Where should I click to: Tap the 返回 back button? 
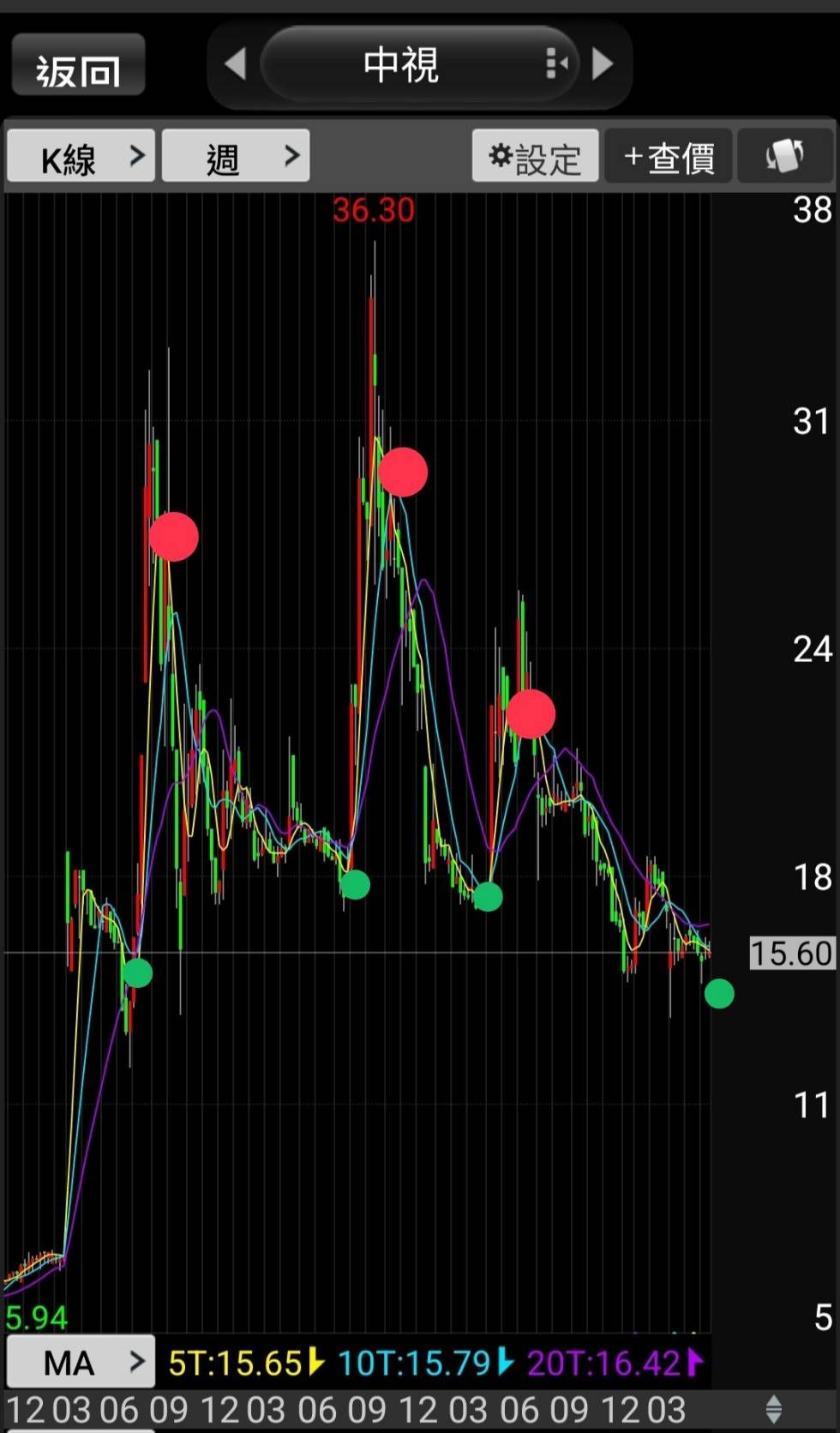click(x=78, y=66)
